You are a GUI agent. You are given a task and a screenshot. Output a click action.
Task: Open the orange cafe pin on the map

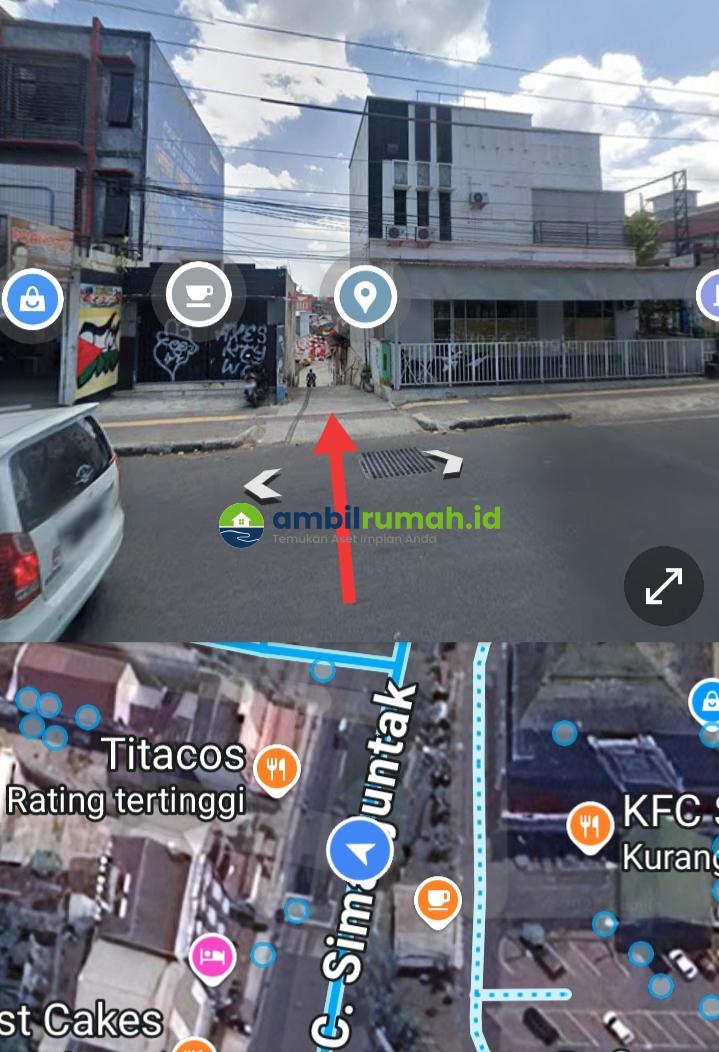click(x=437, y=899)
